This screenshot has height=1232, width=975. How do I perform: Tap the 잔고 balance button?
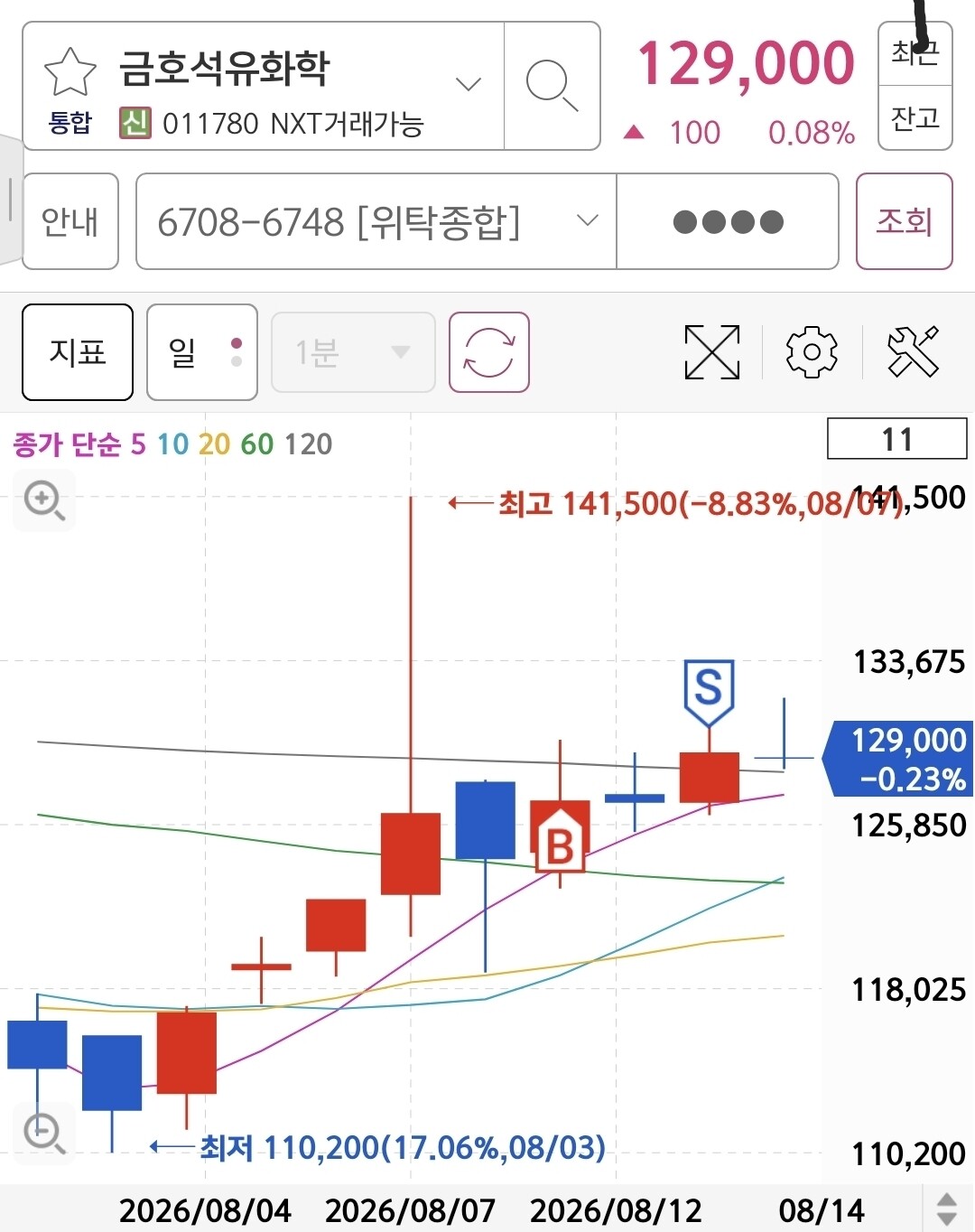pos(915,118)
